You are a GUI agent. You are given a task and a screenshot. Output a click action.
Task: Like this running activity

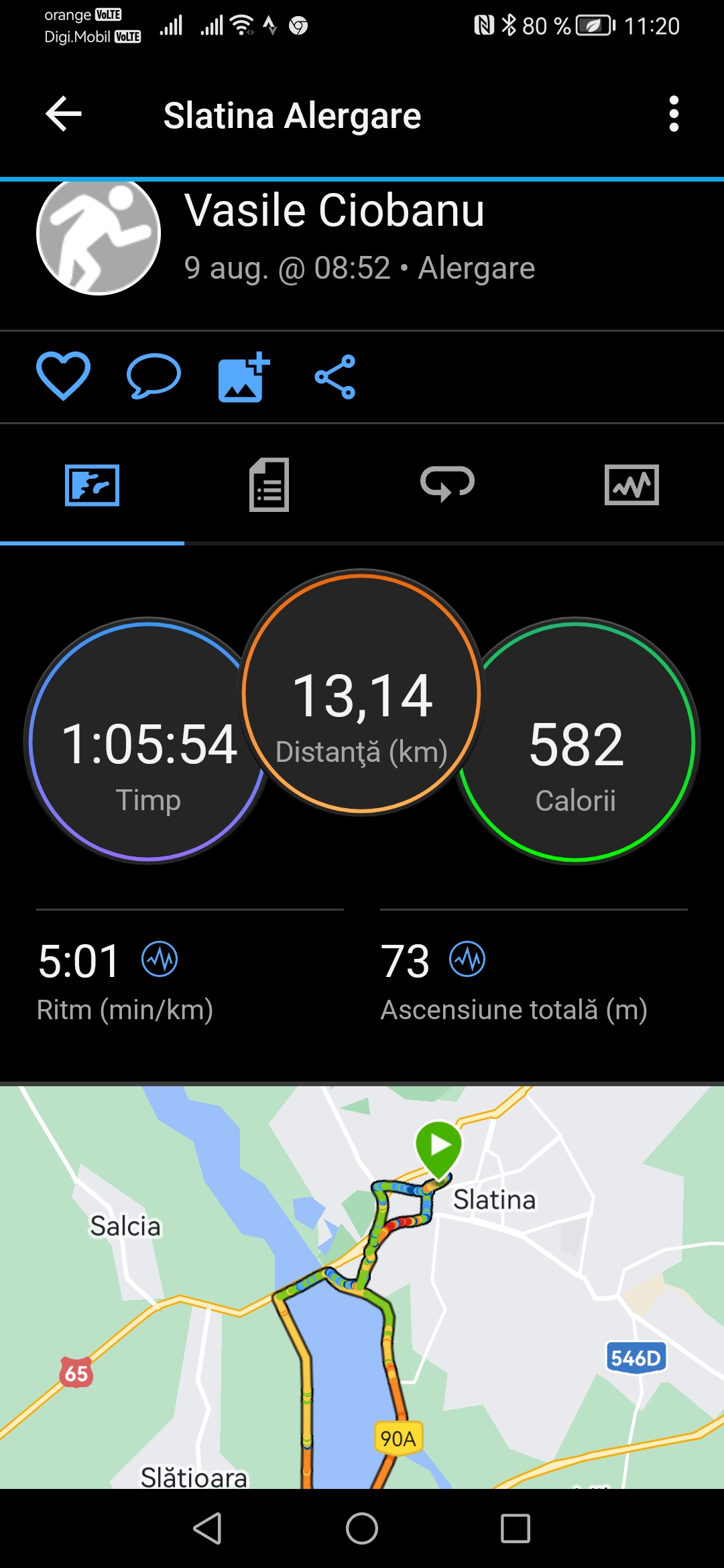pos(63,376)
